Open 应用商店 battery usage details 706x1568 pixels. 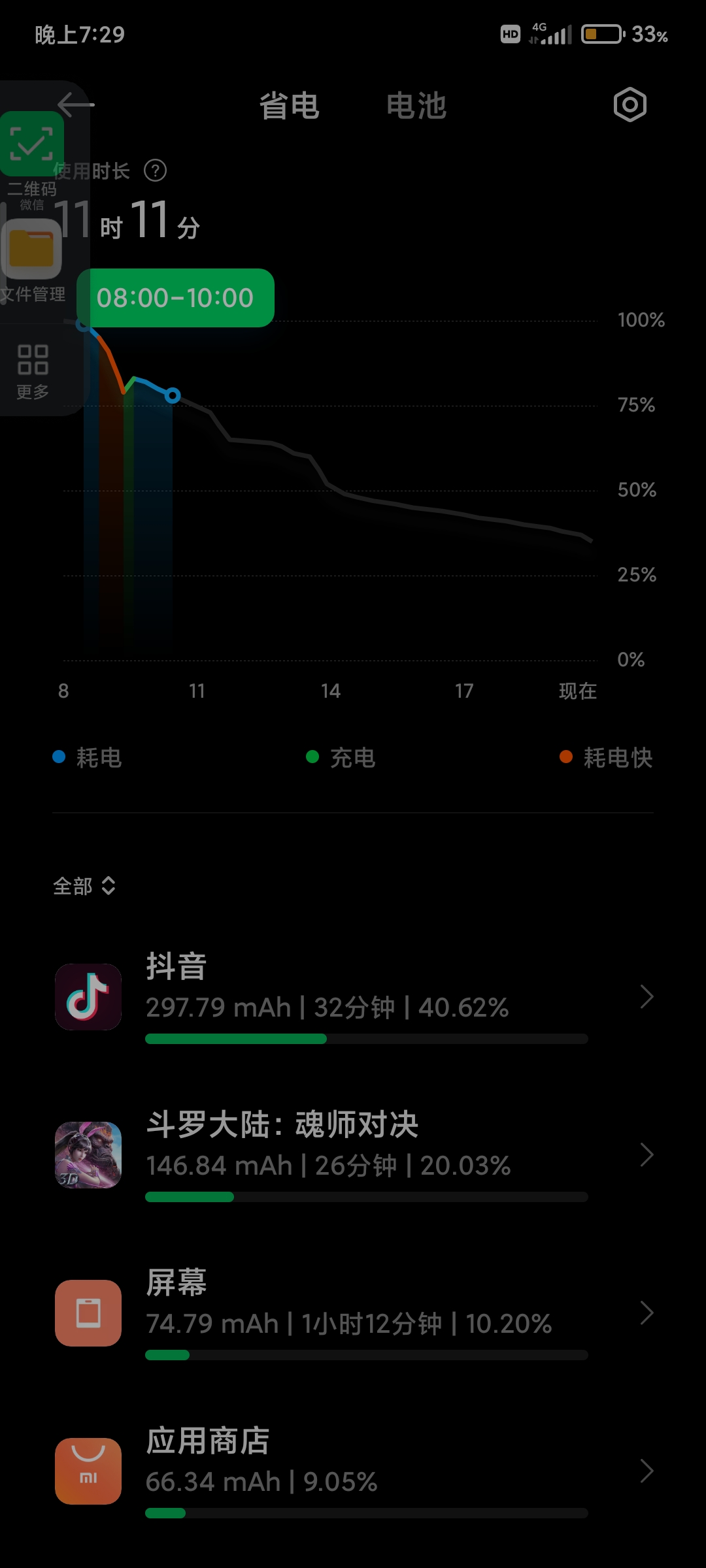[x=353, y=1471]
